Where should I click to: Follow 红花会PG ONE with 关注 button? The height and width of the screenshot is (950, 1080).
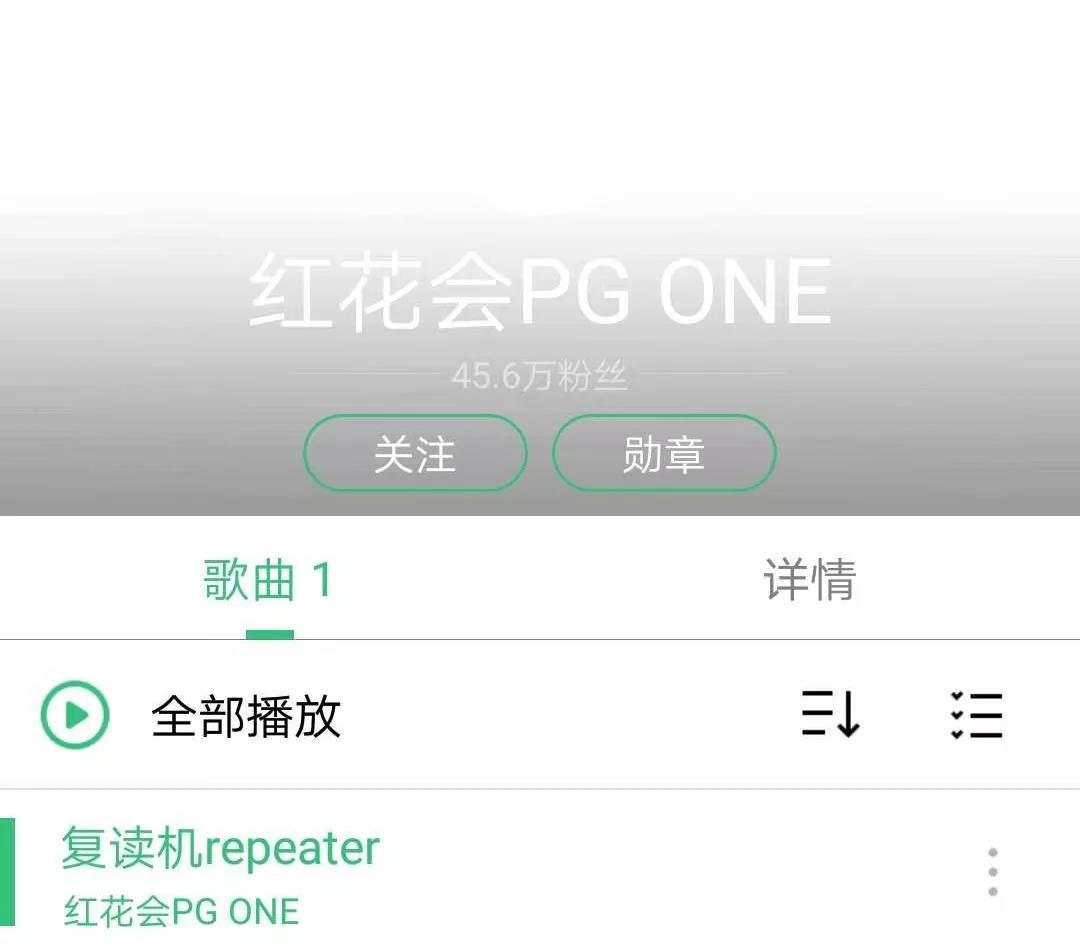coord(414,454)
